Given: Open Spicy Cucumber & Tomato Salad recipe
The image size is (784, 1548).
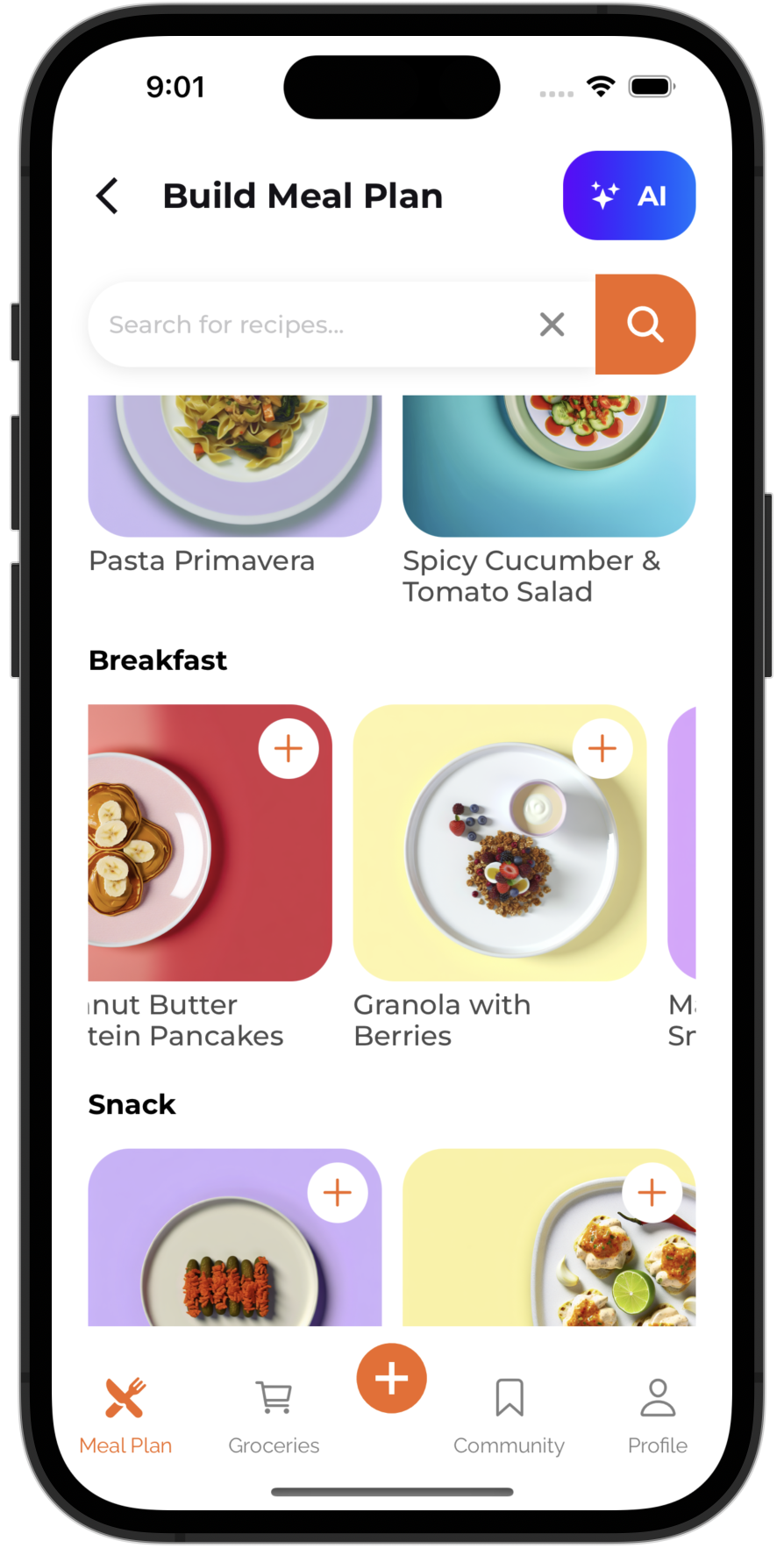Looking at the screenshot, I should click(548, 474).
